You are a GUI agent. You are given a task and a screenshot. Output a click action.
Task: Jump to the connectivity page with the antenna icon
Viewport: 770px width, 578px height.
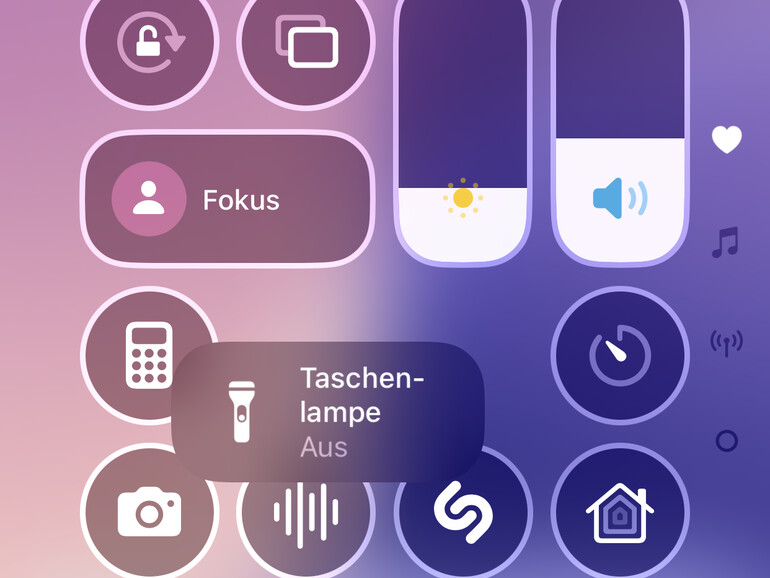[726, 342]
